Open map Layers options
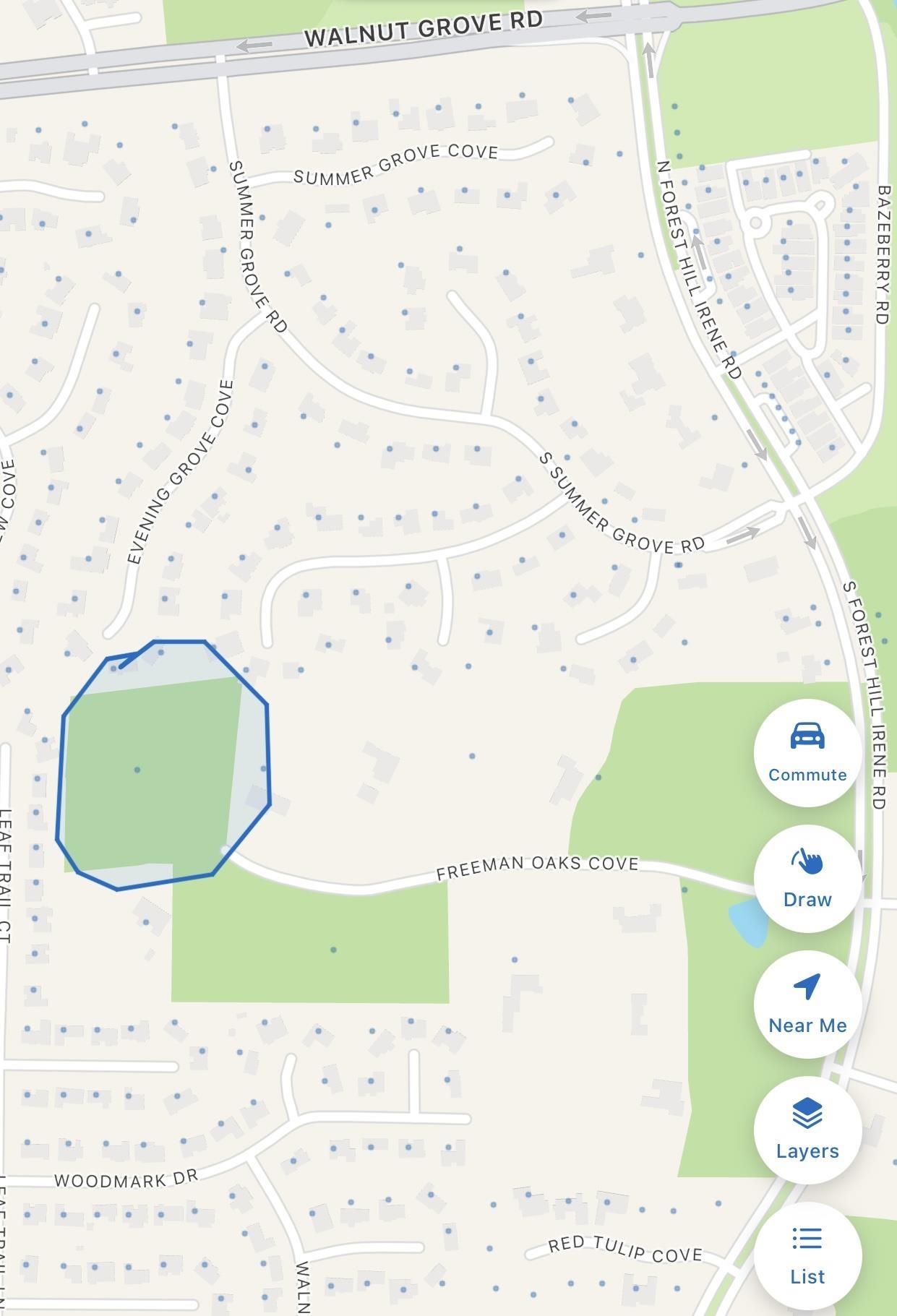The height and width of the screenshot is (1316, 897). pos(807,1130)
